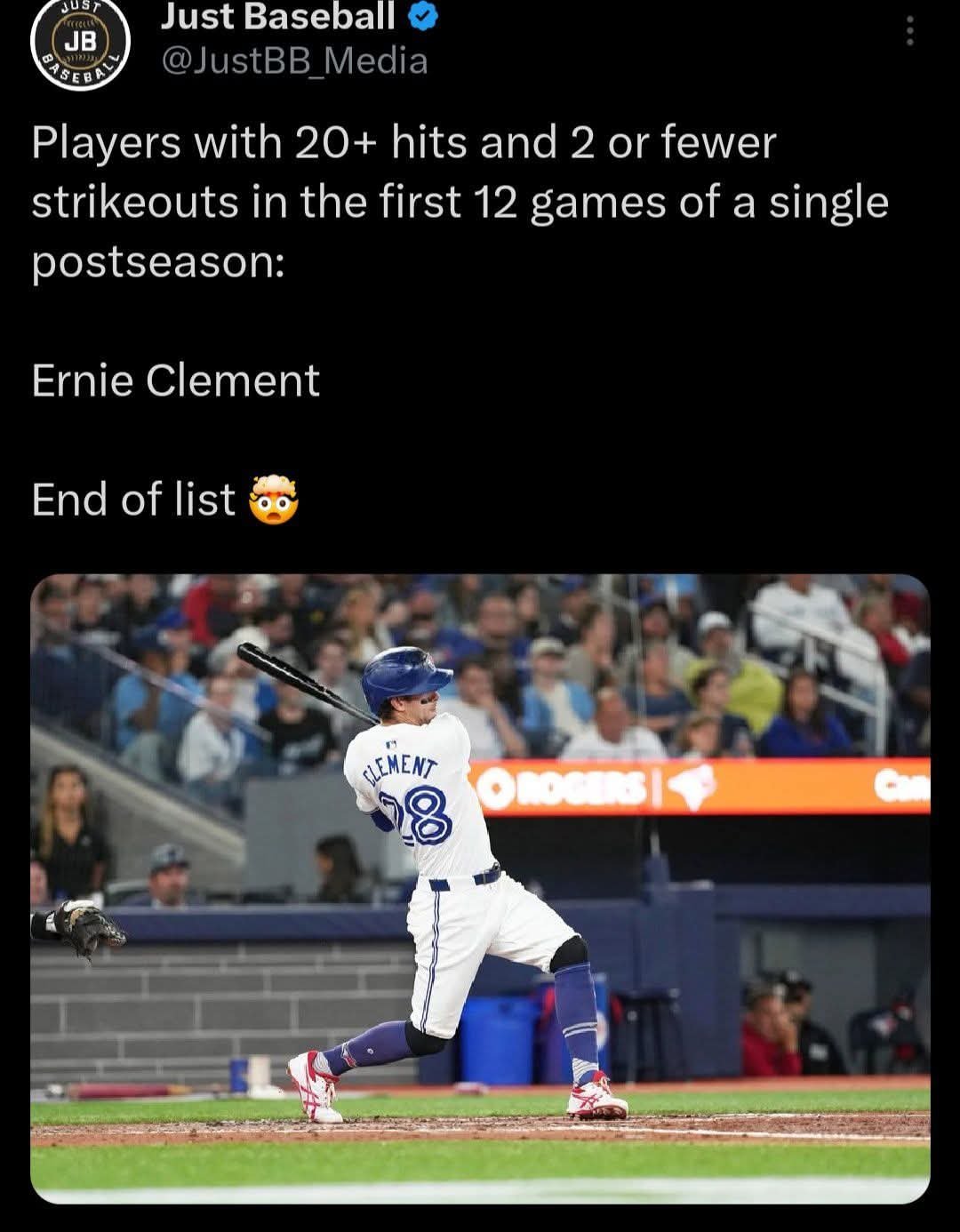
Task: Open the Just Baseball profile avatar
Action: point(80,43)
